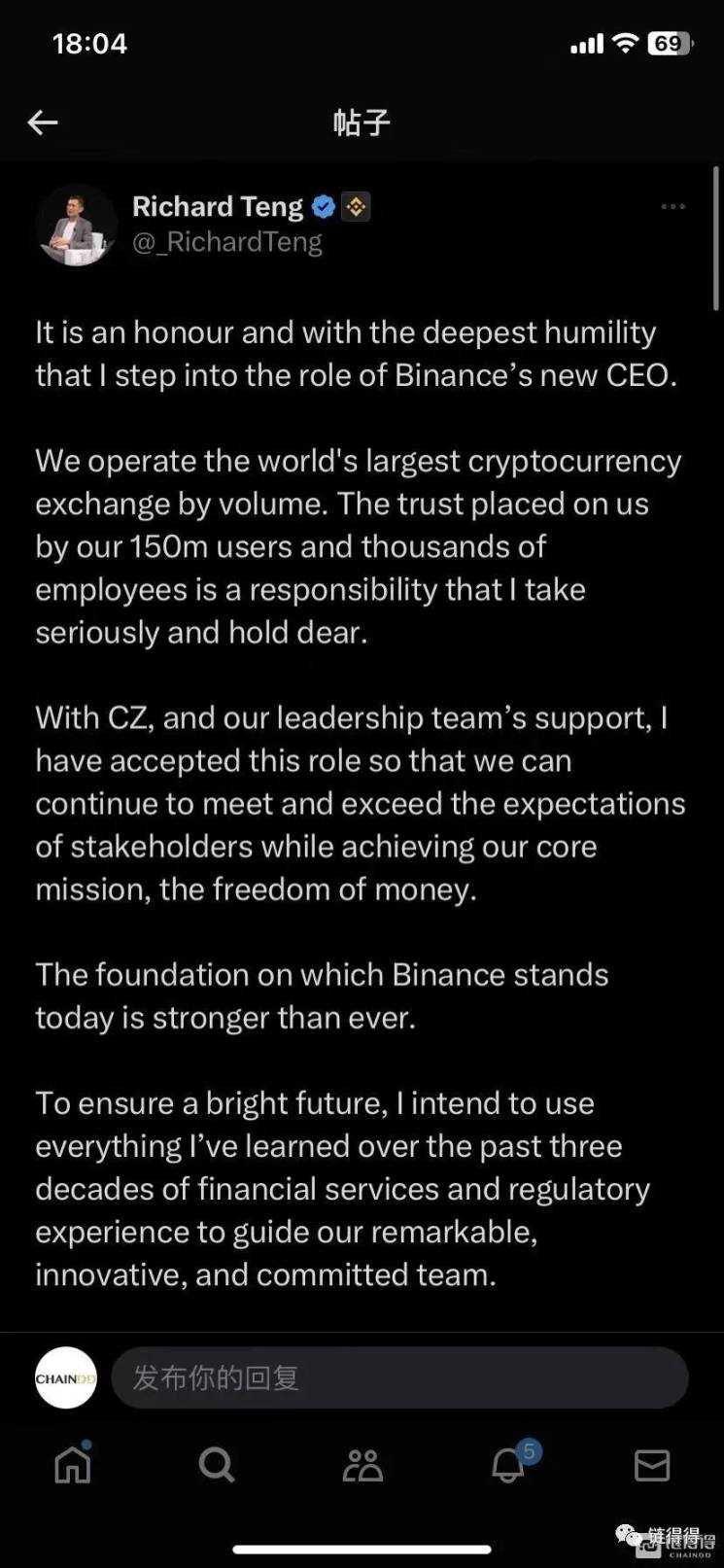Image resolution: width=724 pixels, height=1568 pixels.
Task: Tap the reply field to write a response
Action: [x=398, y=1377]
